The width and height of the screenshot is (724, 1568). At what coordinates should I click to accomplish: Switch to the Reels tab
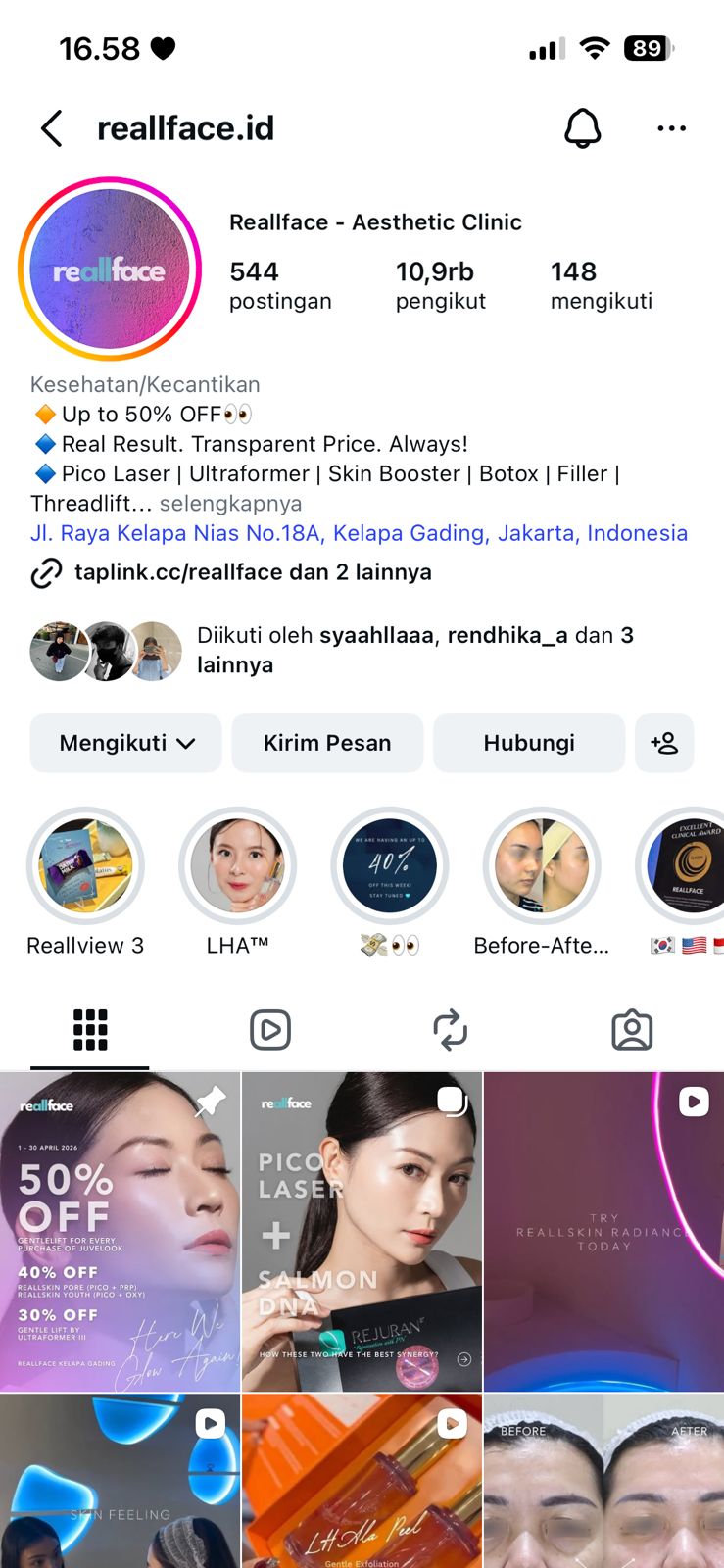(x=270, y=1030)
